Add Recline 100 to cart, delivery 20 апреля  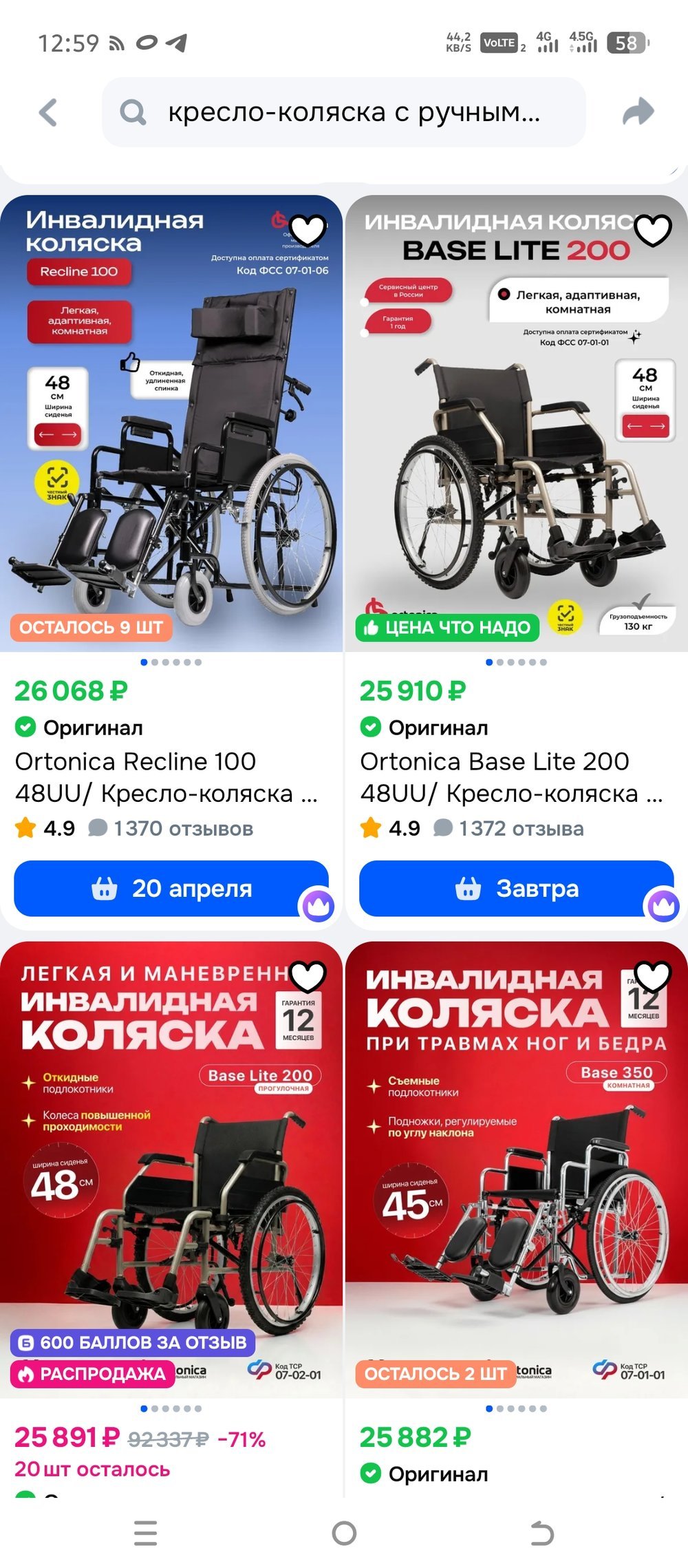171,889
